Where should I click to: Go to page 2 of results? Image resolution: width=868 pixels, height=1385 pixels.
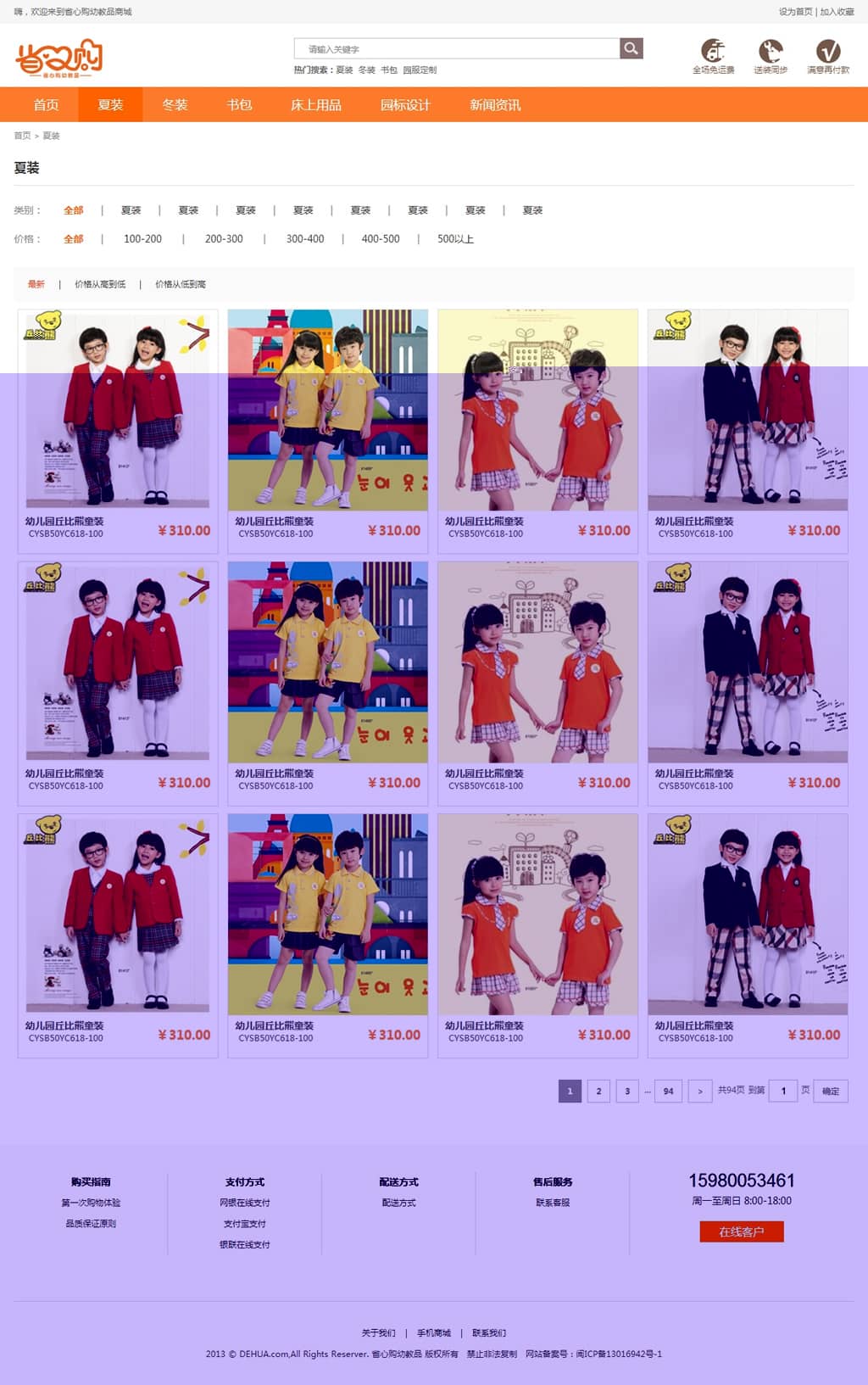pos(598,1091)
